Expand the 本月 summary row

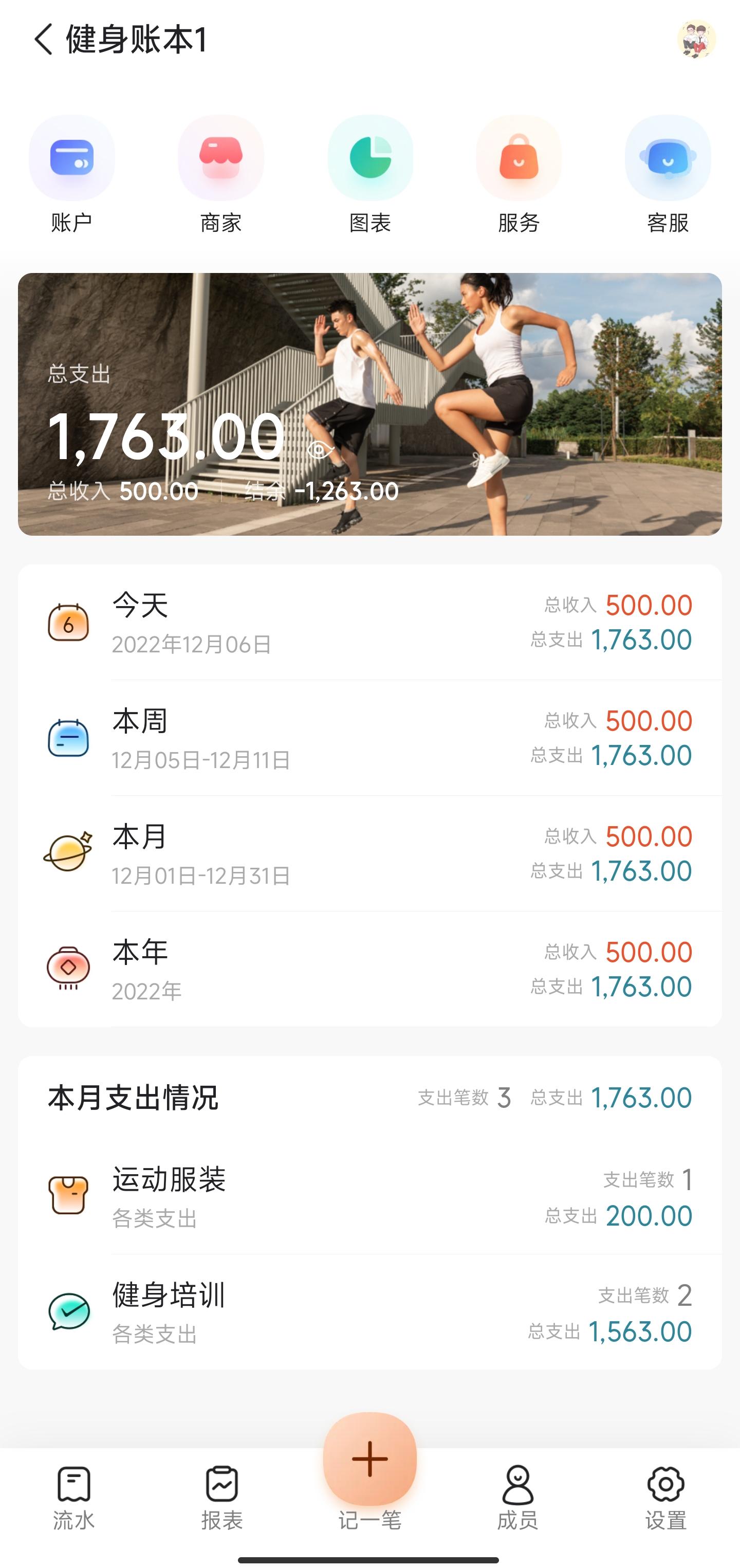370,853
